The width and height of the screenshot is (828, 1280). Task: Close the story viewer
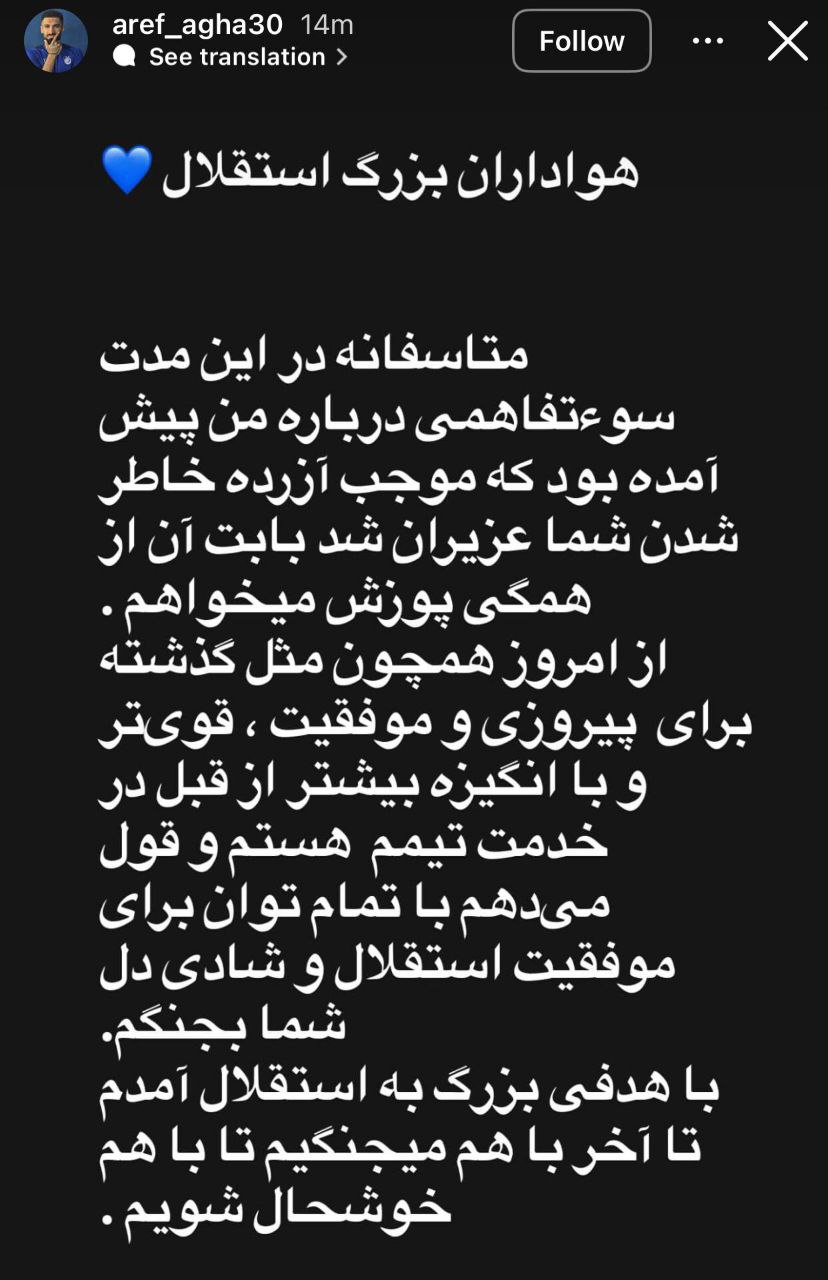click(787, 41)
